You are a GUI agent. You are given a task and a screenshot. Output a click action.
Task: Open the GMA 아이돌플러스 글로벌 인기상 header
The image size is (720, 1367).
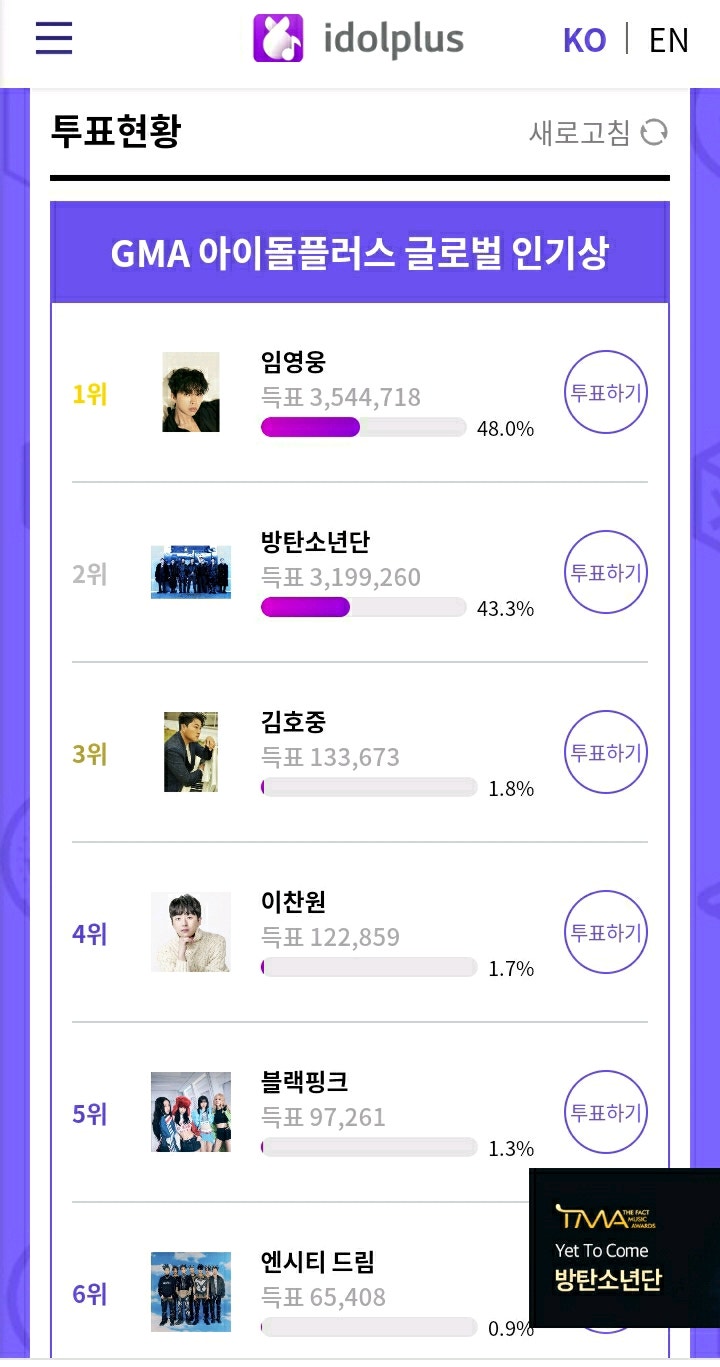(360, 252)
